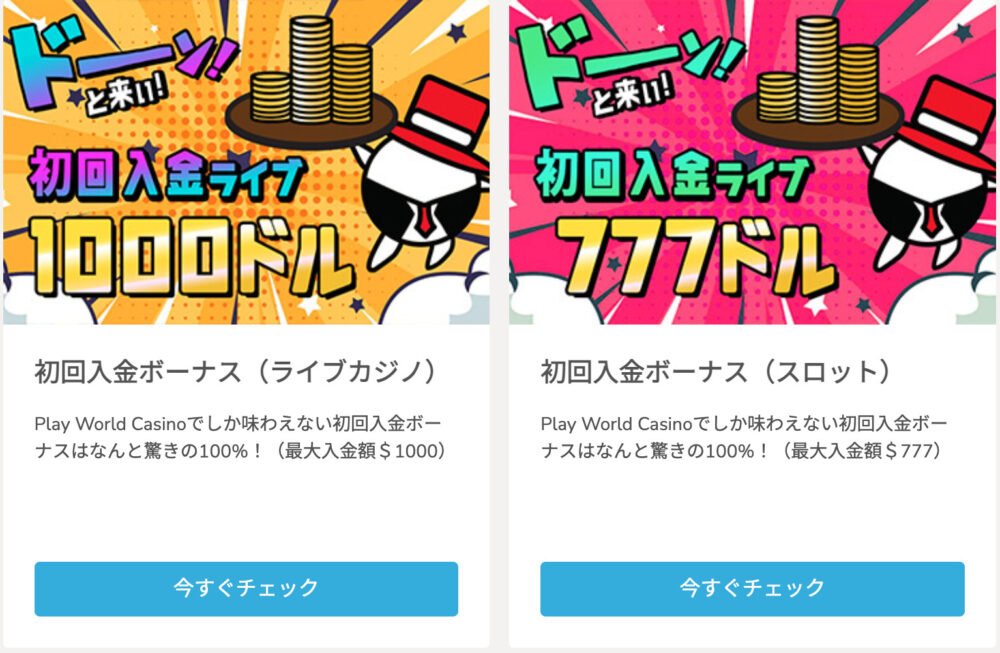Tap 今すぐチェック under the ライブカジノ bonus
Image resolution: width=1000 pixels, height=653 pixels.
click(x=246, y=588)
